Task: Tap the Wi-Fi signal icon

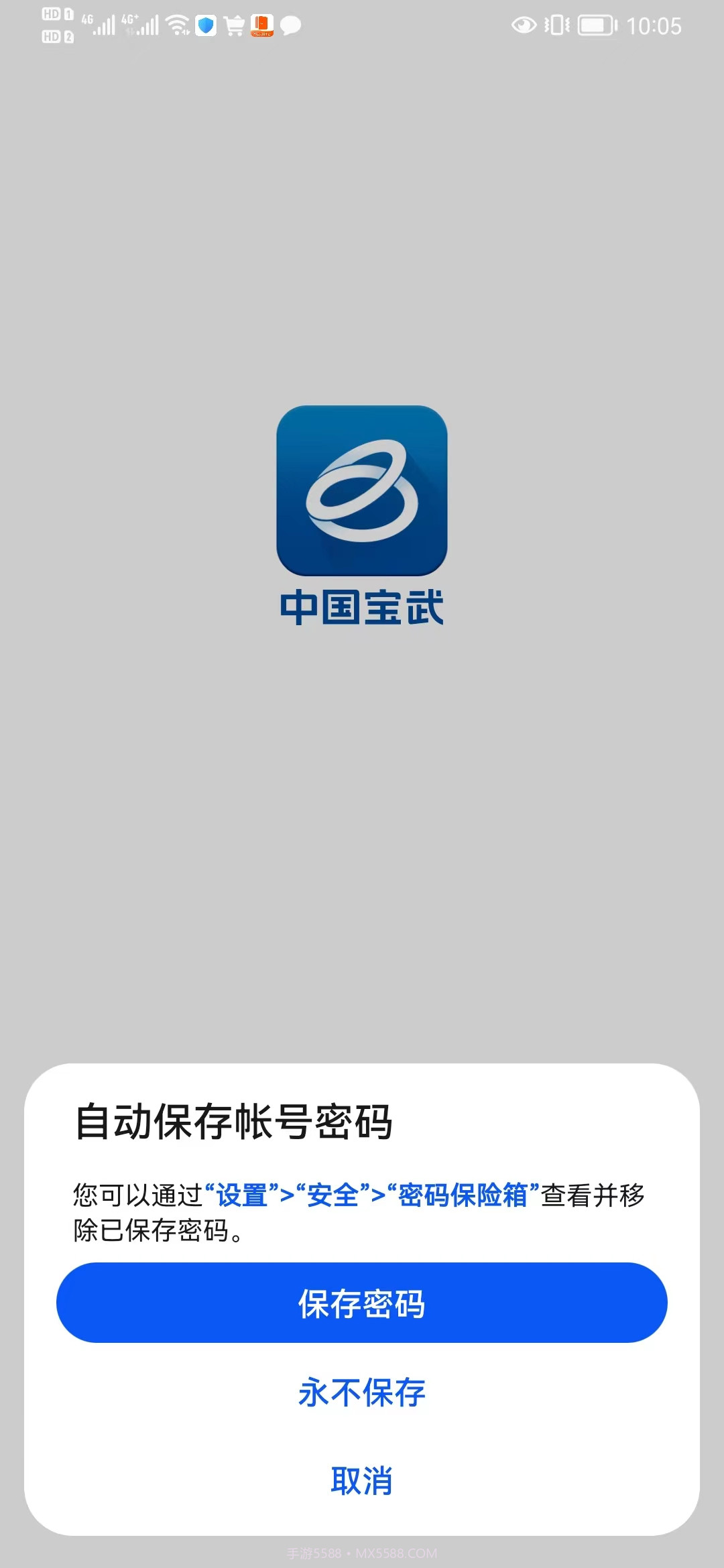Action: 176,24
